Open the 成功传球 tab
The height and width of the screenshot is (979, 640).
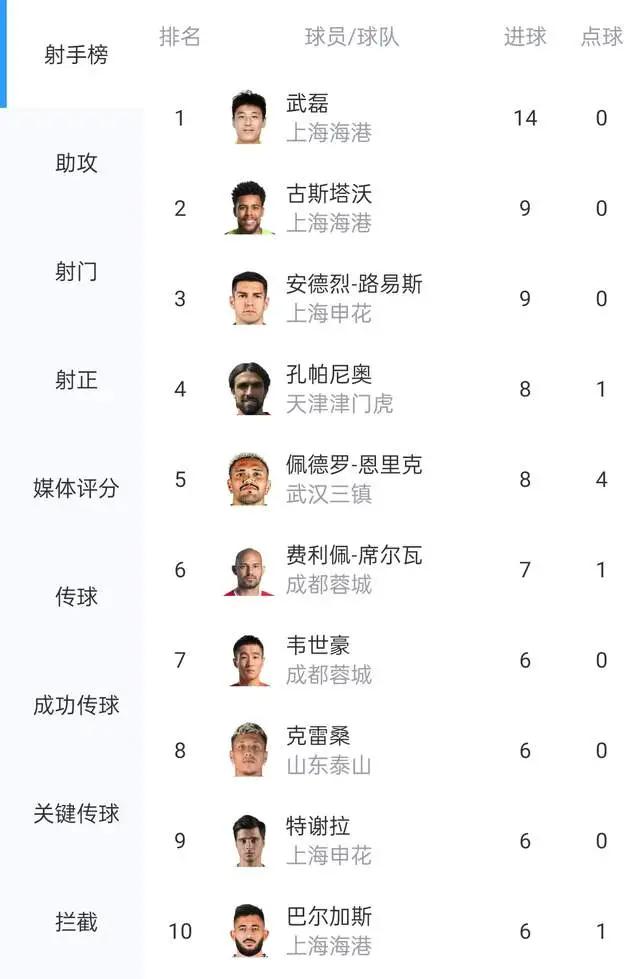[76, 705]
